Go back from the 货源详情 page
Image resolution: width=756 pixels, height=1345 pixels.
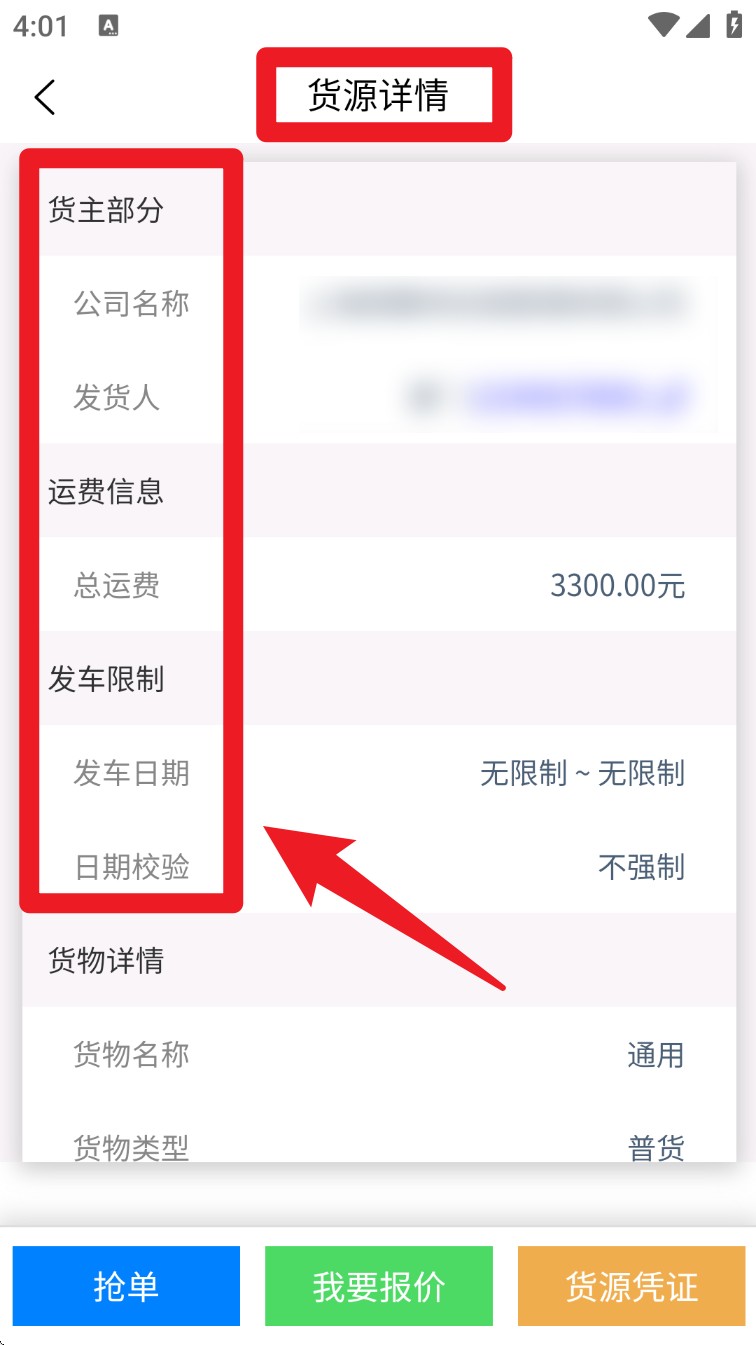coord(44,97)
